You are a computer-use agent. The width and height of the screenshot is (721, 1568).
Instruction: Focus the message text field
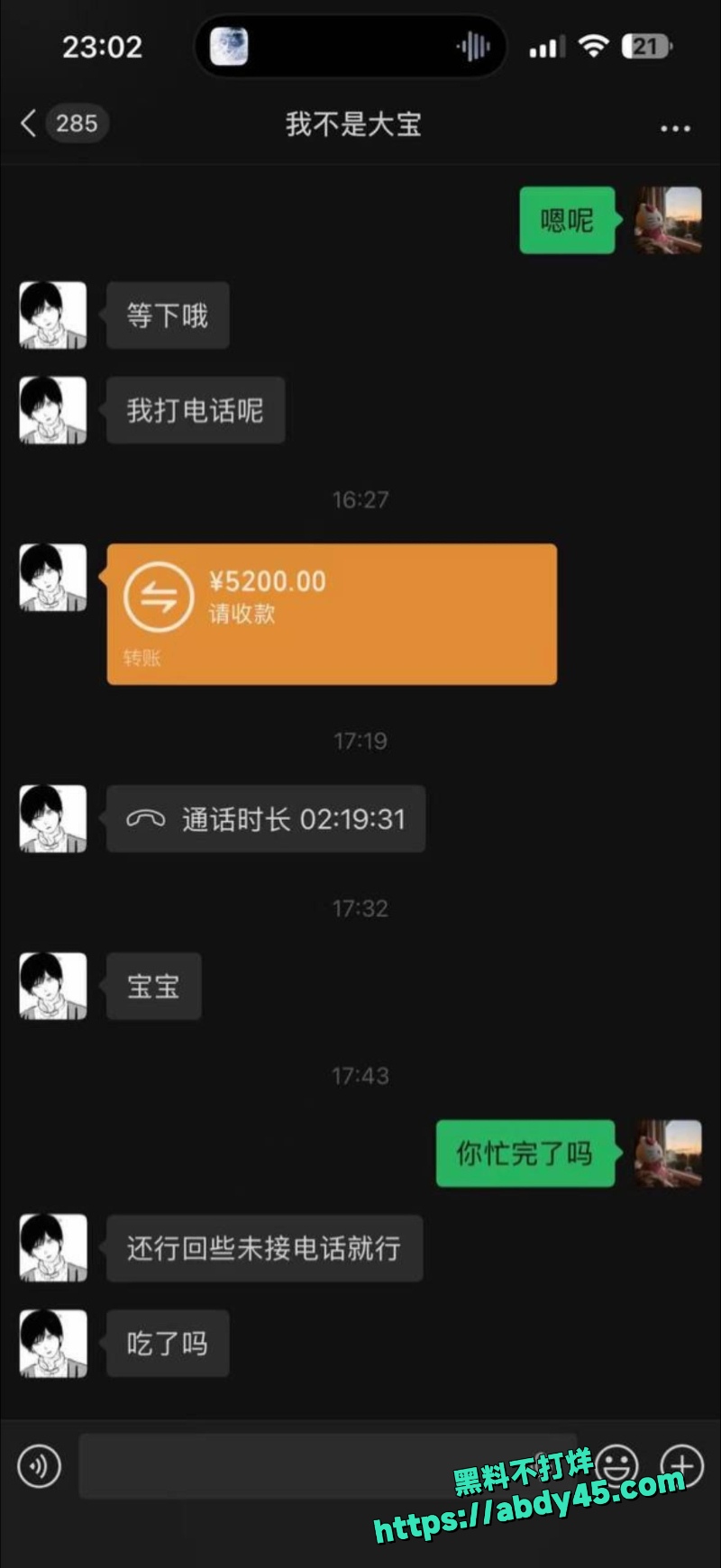328,1466
